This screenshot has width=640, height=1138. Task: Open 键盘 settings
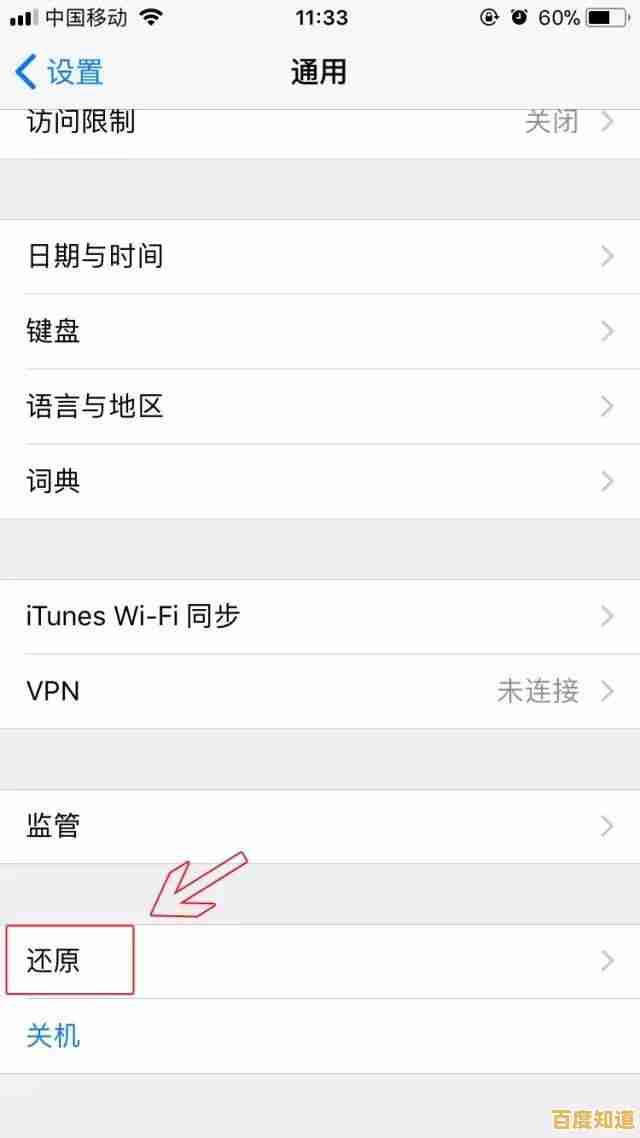[x=320, y=331]
